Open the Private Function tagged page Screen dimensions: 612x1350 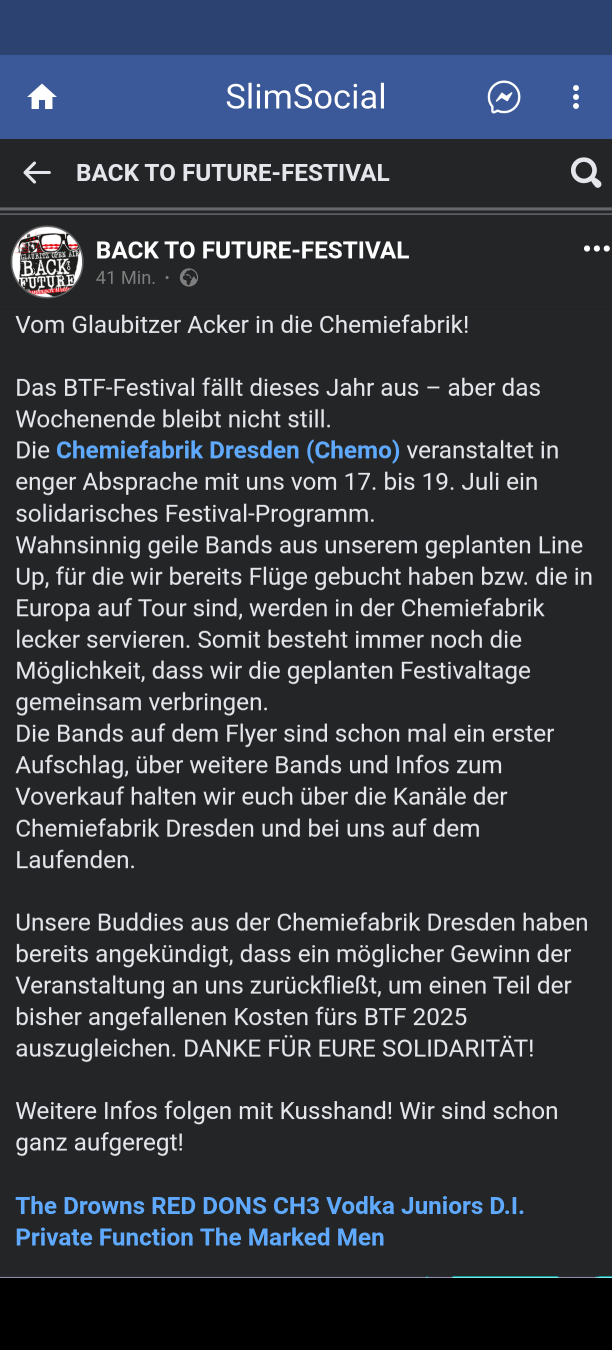105,1238
